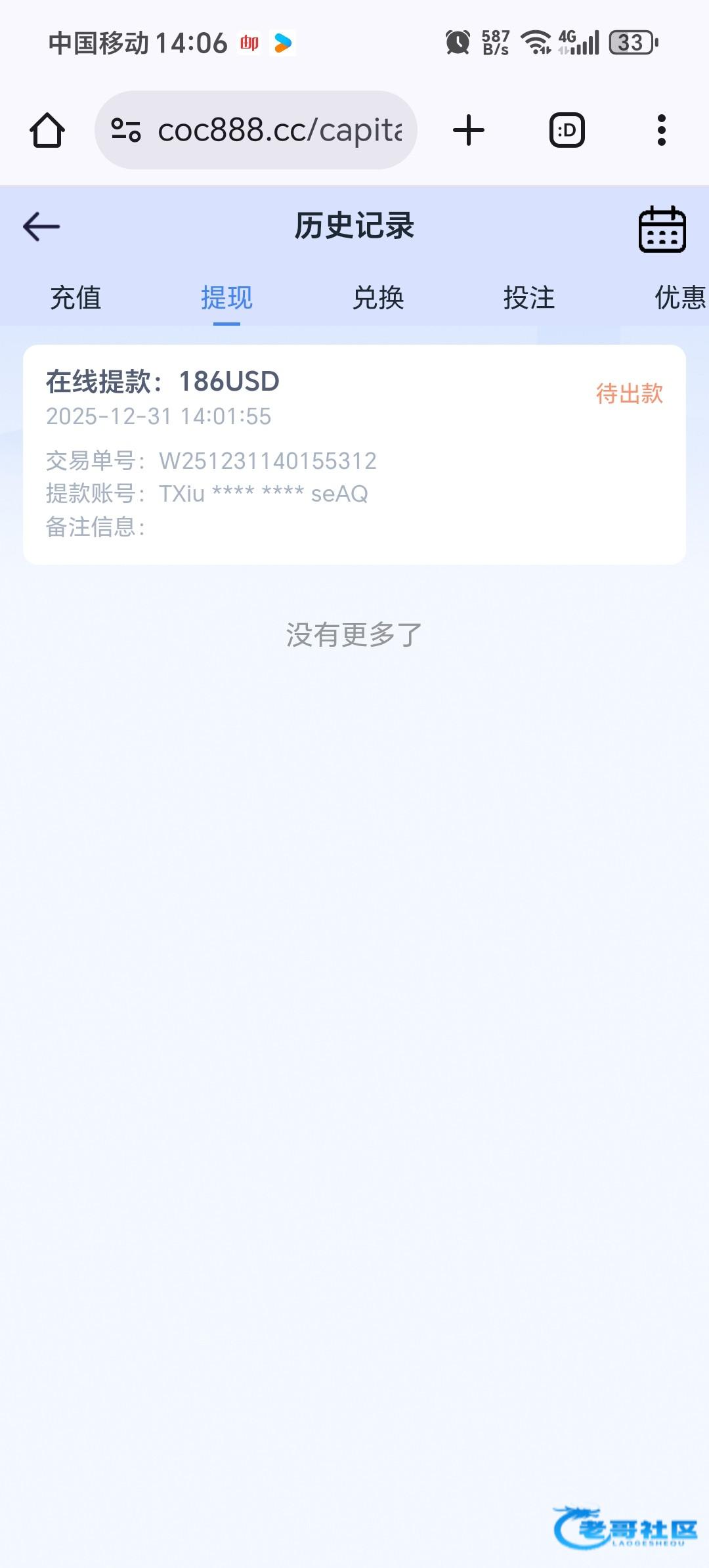This screenshot has width=709, height=1568.
Task: Go back from the 历史记录 page
Action: tap(41, 227)
